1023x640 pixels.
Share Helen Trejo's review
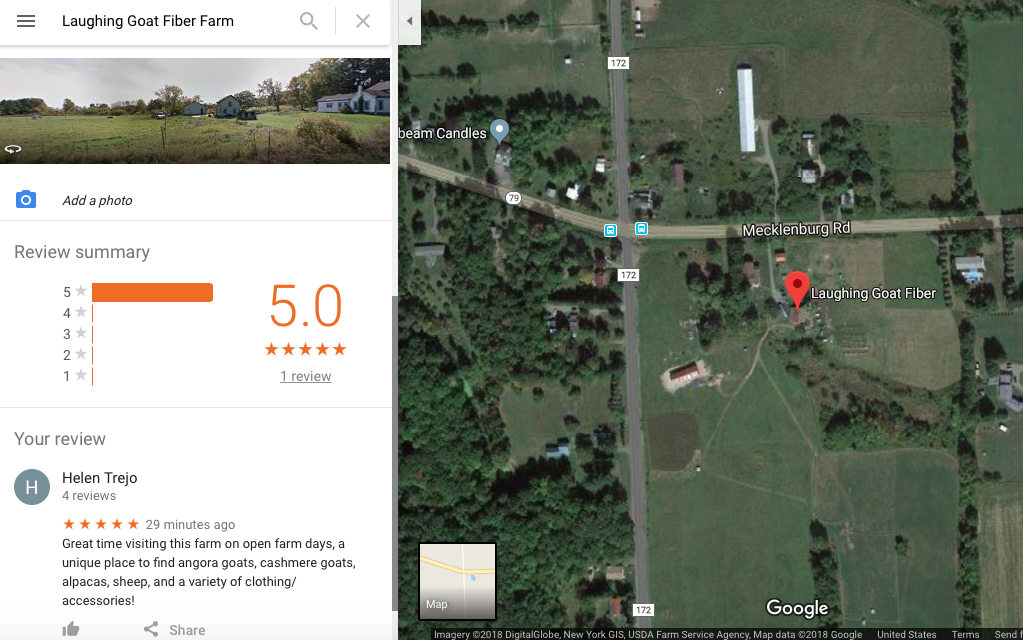(x=175, y=630)
